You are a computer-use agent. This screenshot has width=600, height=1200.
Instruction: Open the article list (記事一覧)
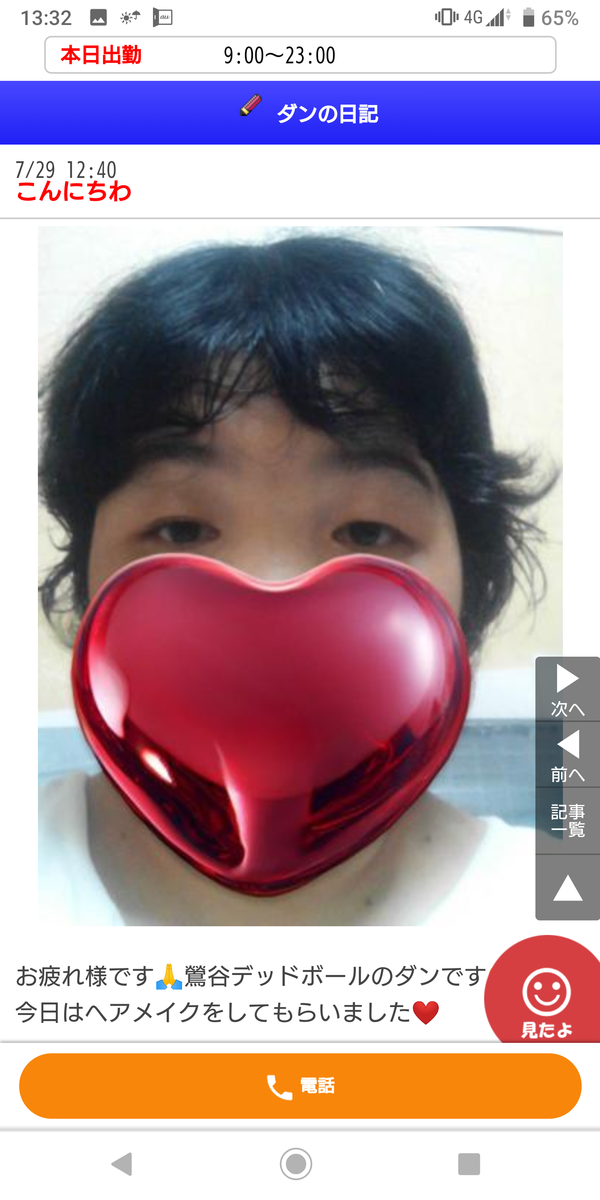pos(568,820)
